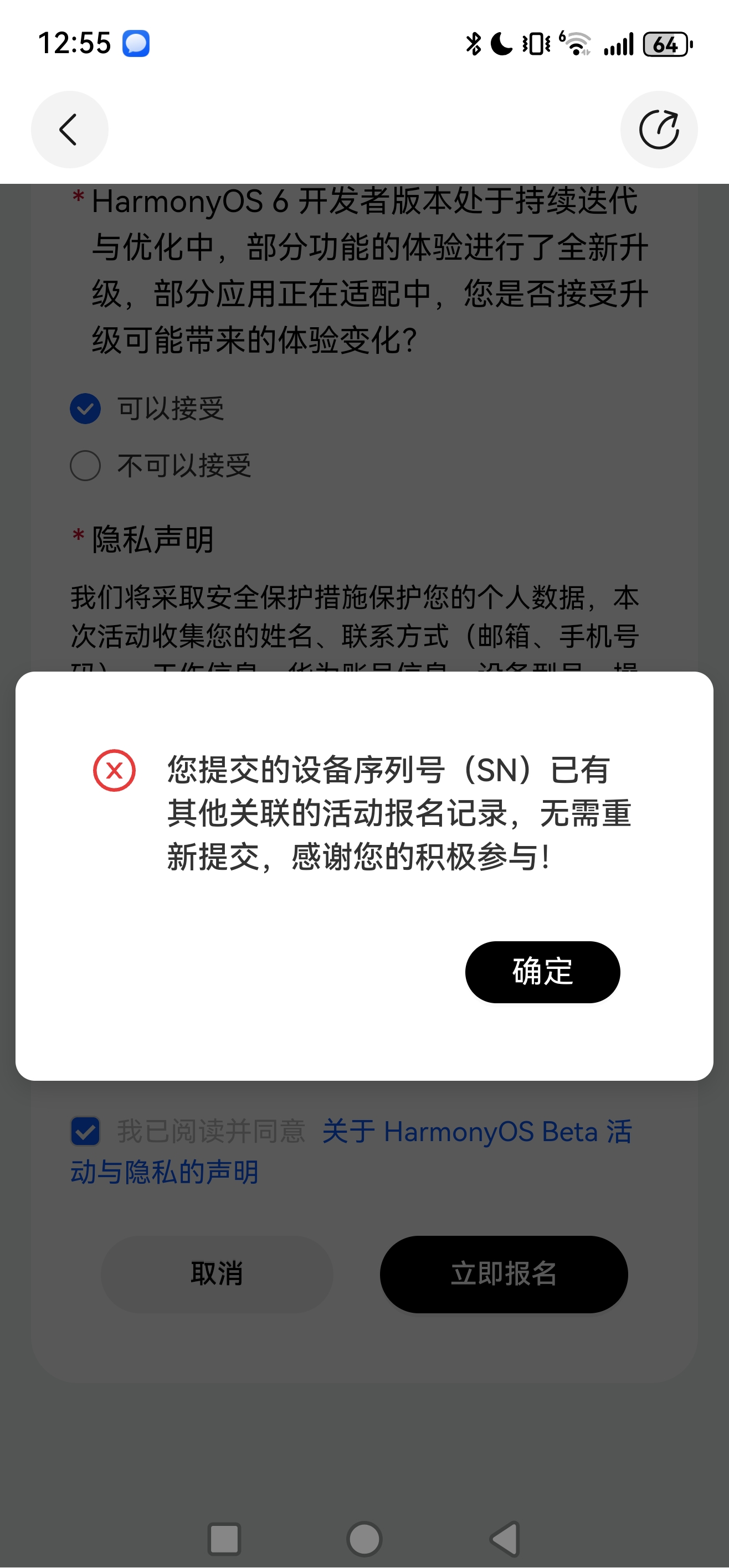
Task: Go back using the top-left arrow
Action: pyautogui.click(x=69, y=130)
